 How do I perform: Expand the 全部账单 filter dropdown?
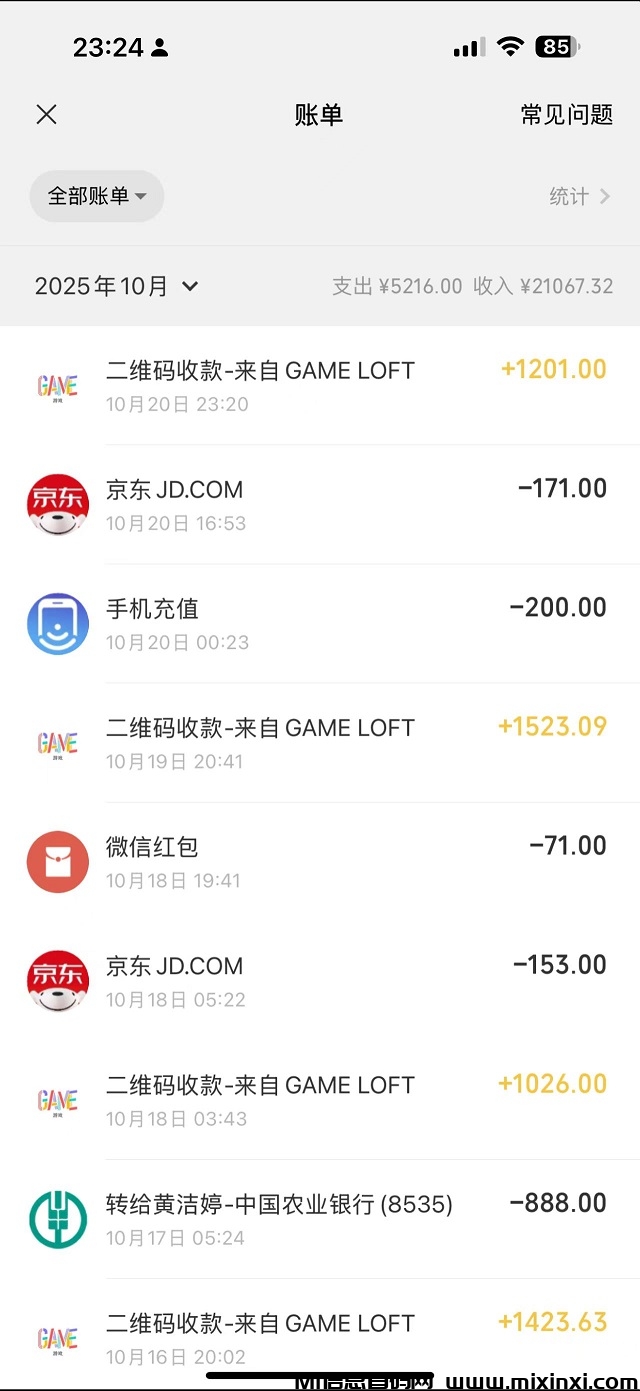(97, 196)
